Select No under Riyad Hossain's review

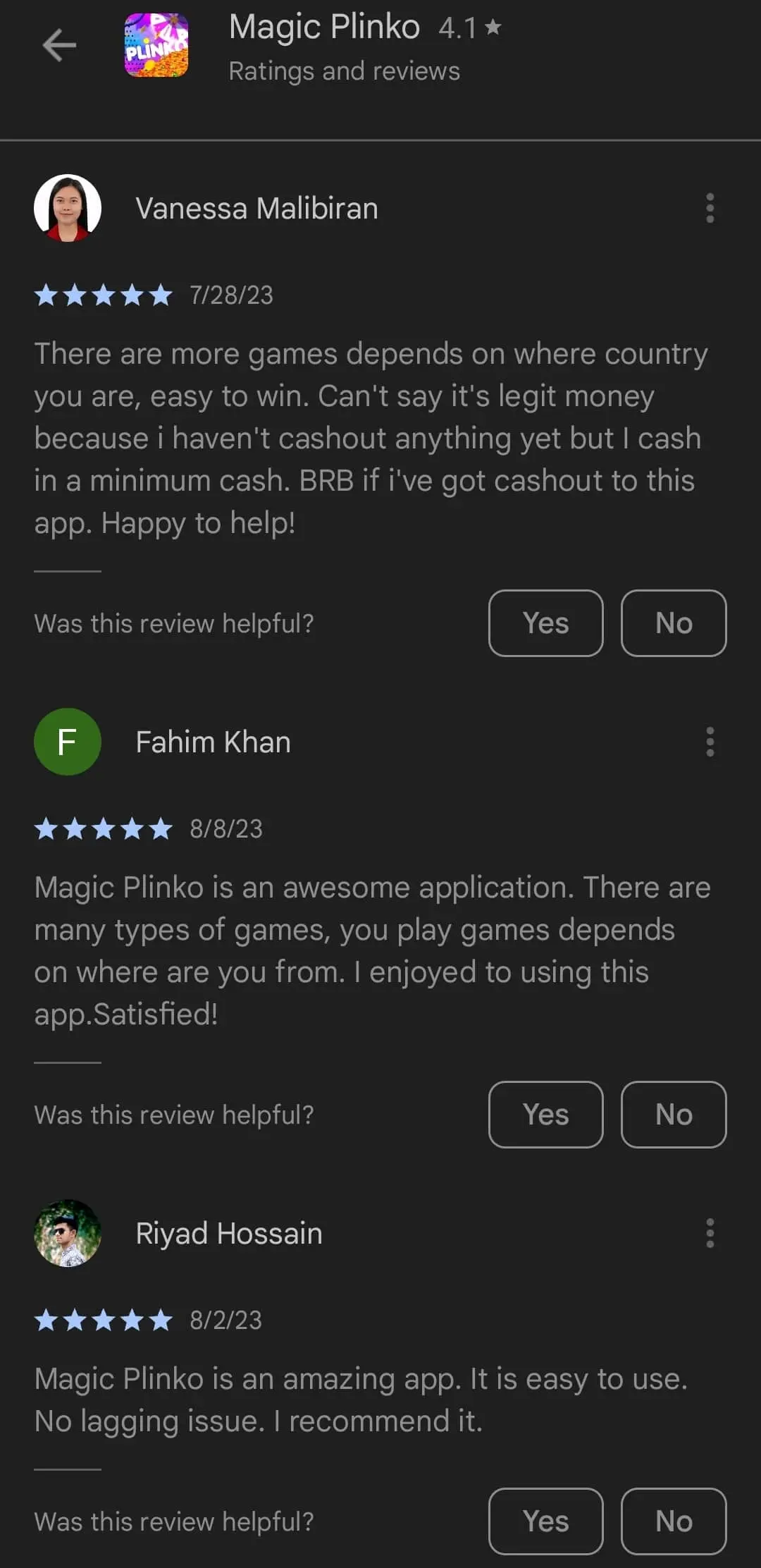674,1521
